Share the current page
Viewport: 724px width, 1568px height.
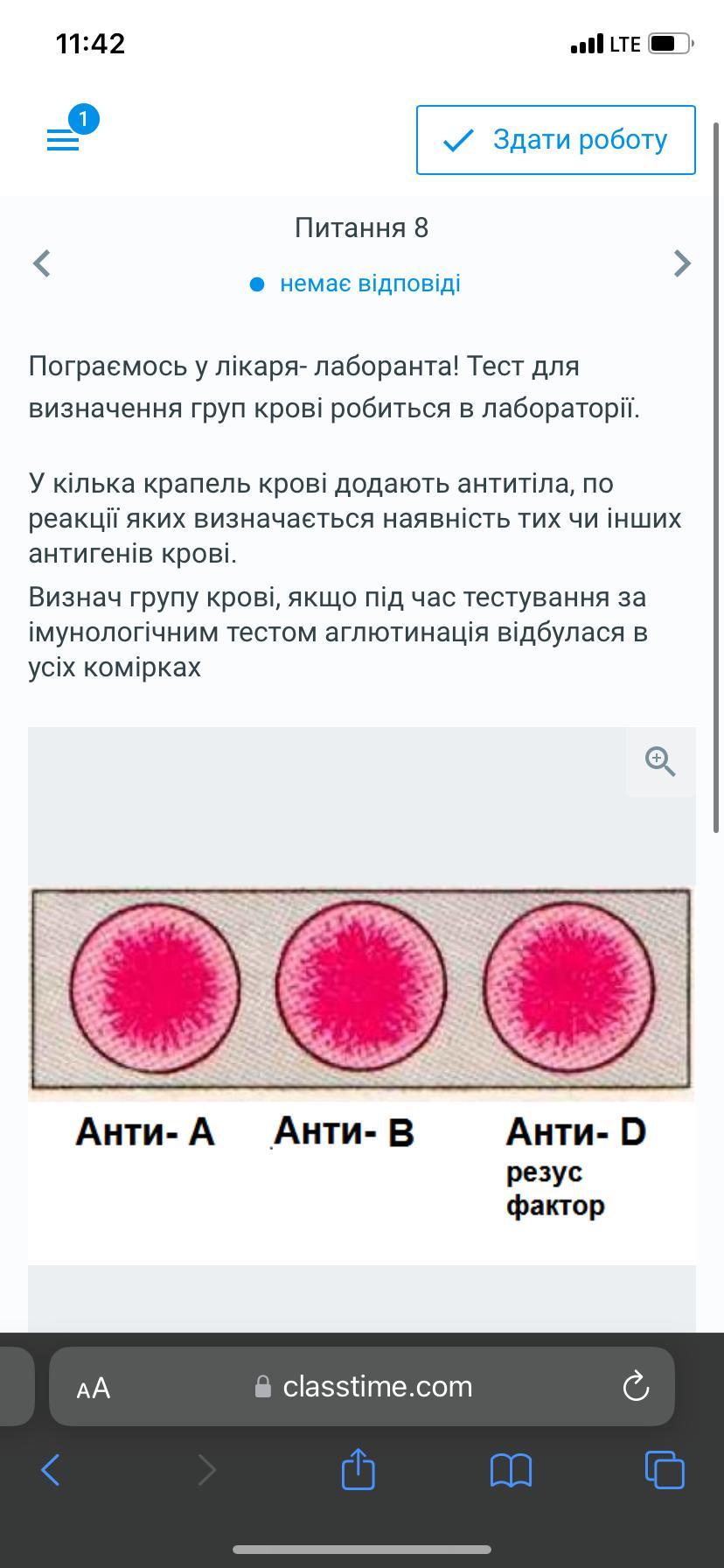point(358,1468)
